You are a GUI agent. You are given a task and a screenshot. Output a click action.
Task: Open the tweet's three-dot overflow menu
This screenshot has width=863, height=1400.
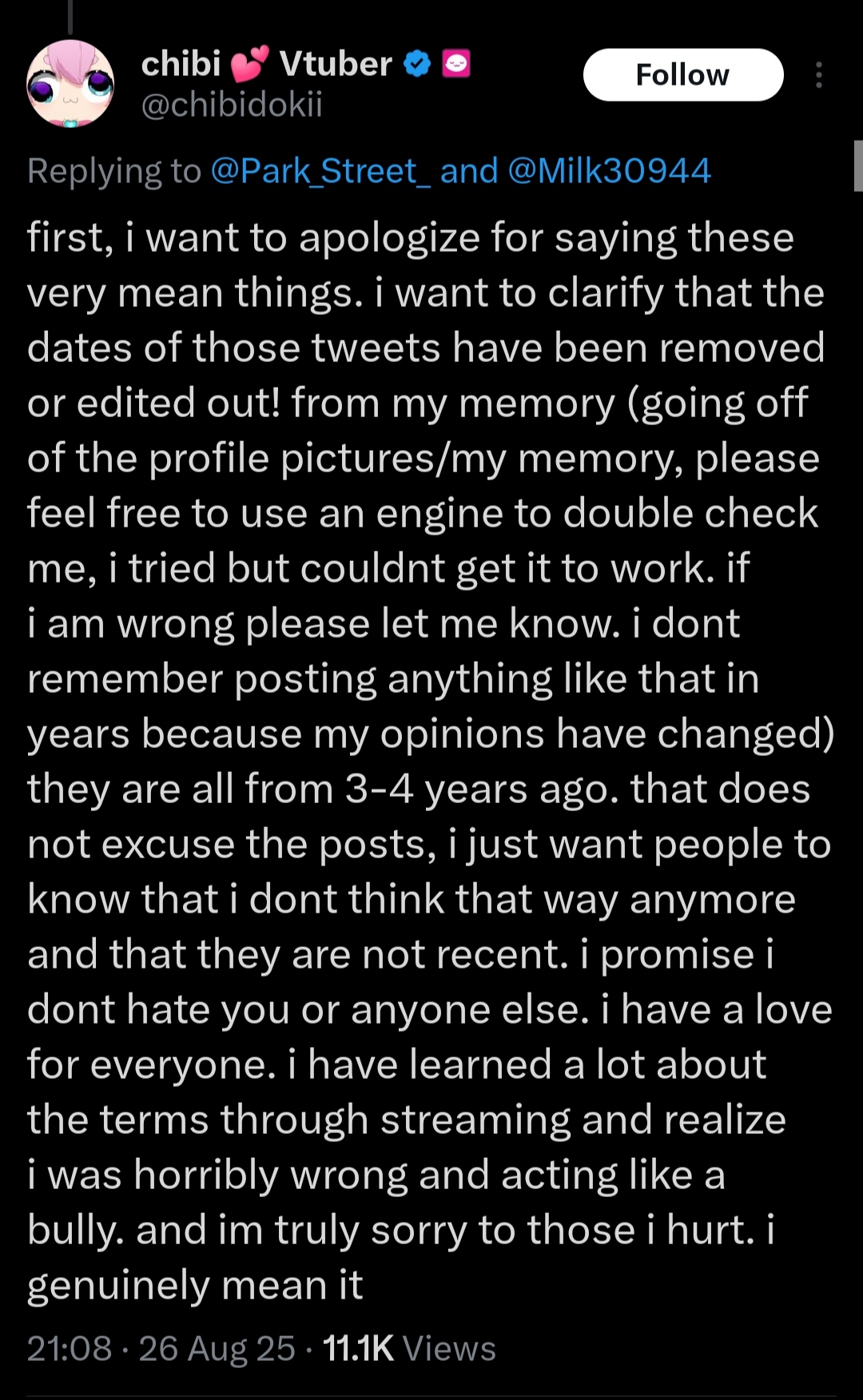pos(819,75)
